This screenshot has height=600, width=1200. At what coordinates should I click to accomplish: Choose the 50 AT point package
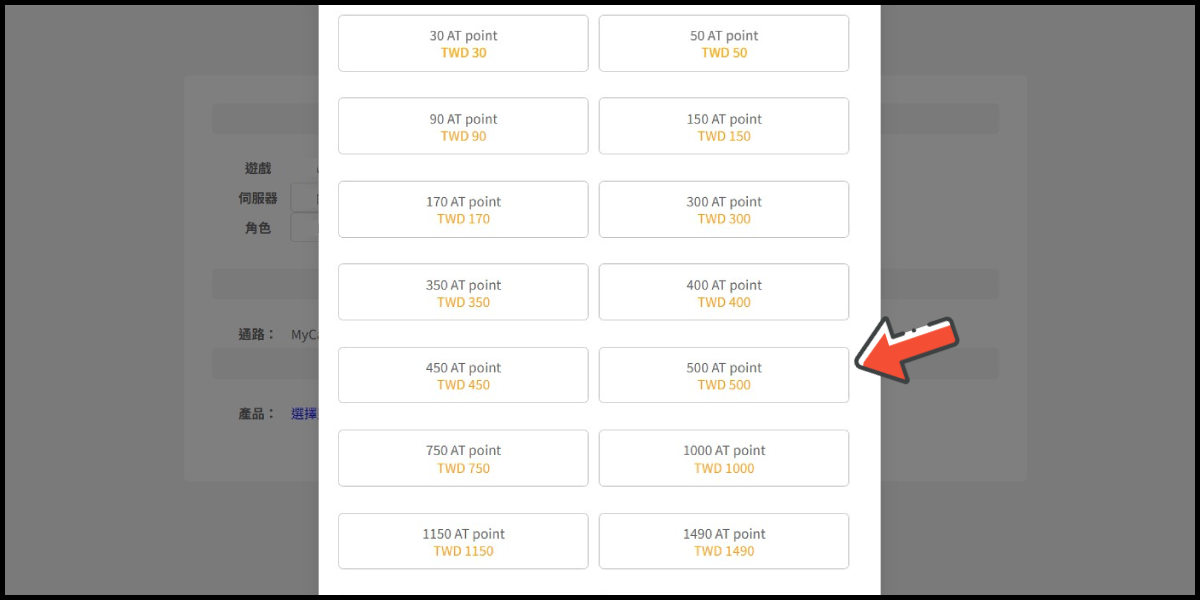coord(724,44)
